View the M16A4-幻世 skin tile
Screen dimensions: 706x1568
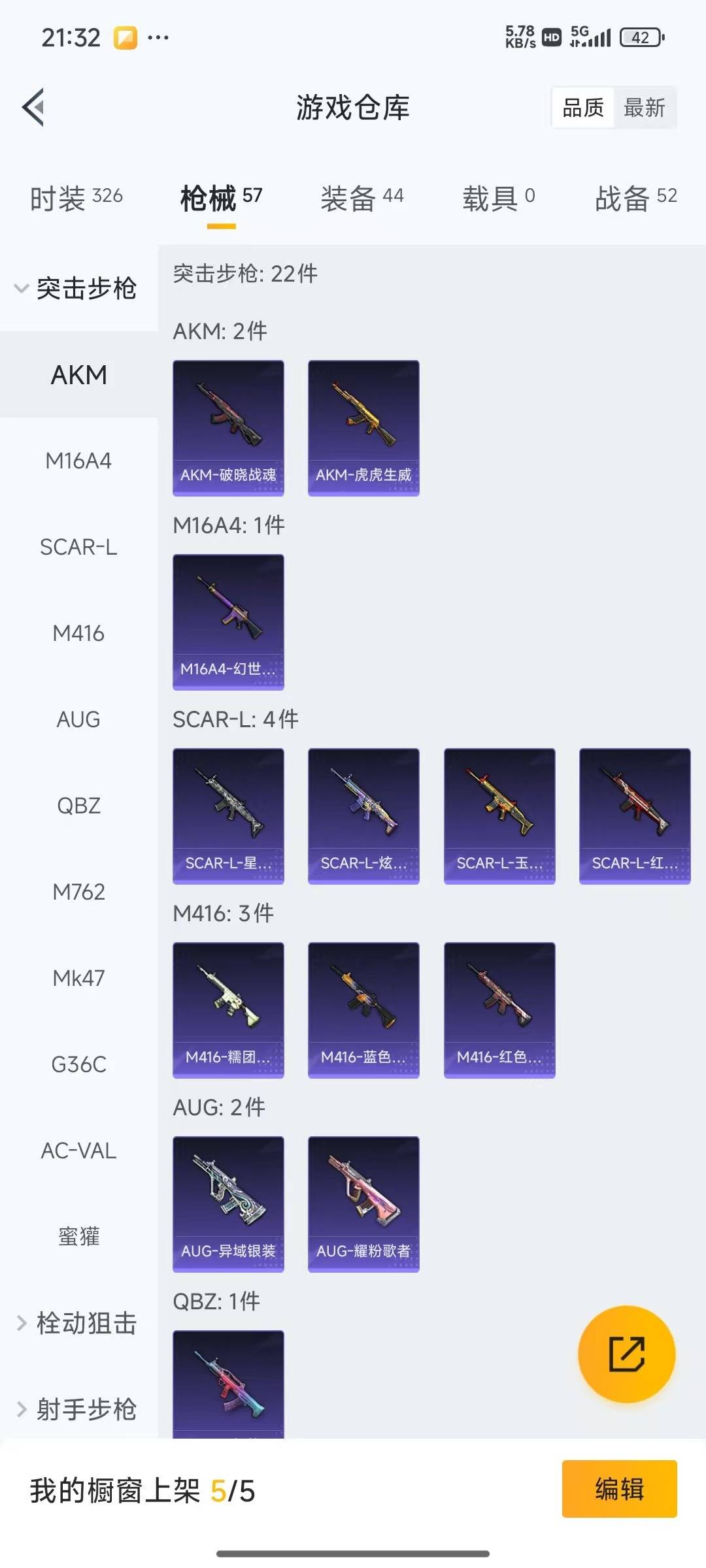click(x=228, y=622)
